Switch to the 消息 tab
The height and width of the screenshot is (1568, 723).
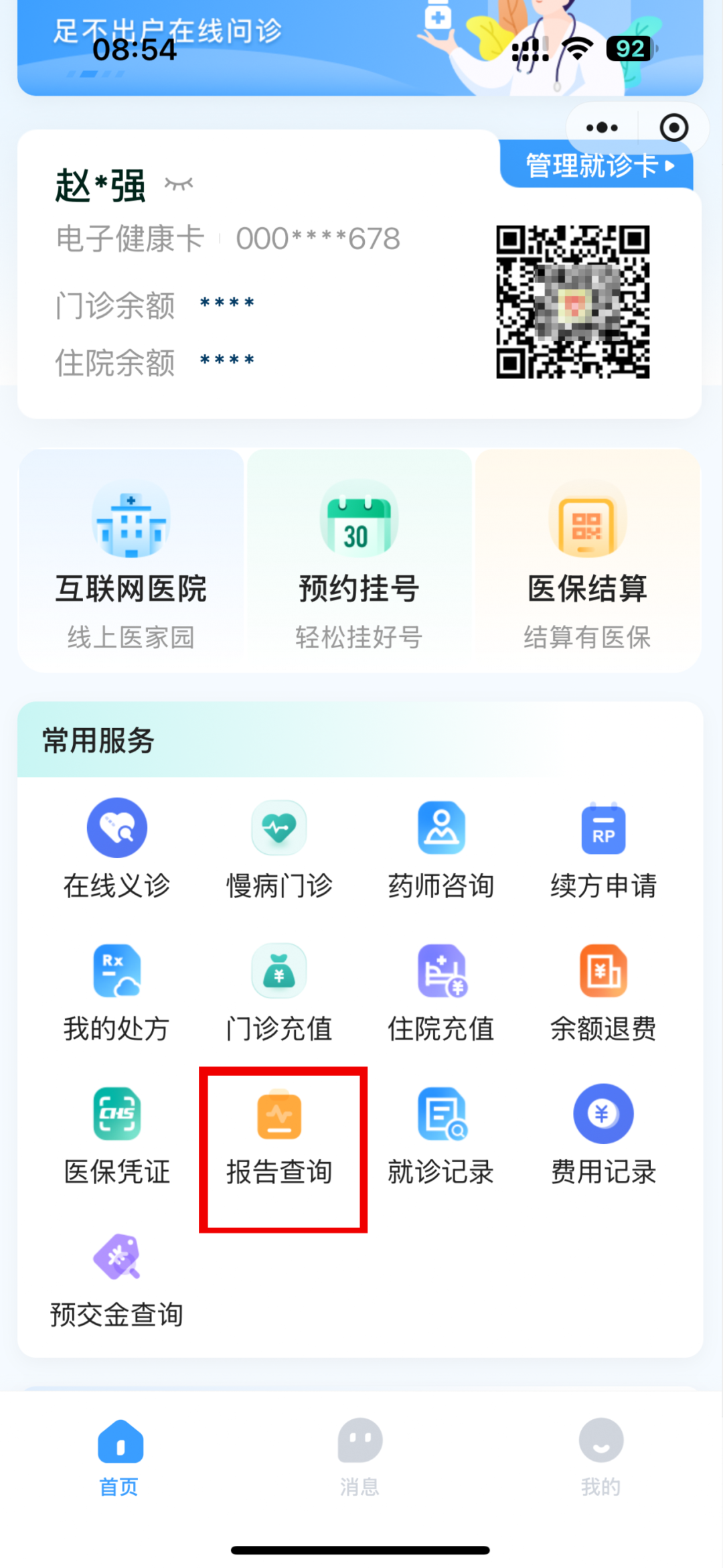point(360,1460)
